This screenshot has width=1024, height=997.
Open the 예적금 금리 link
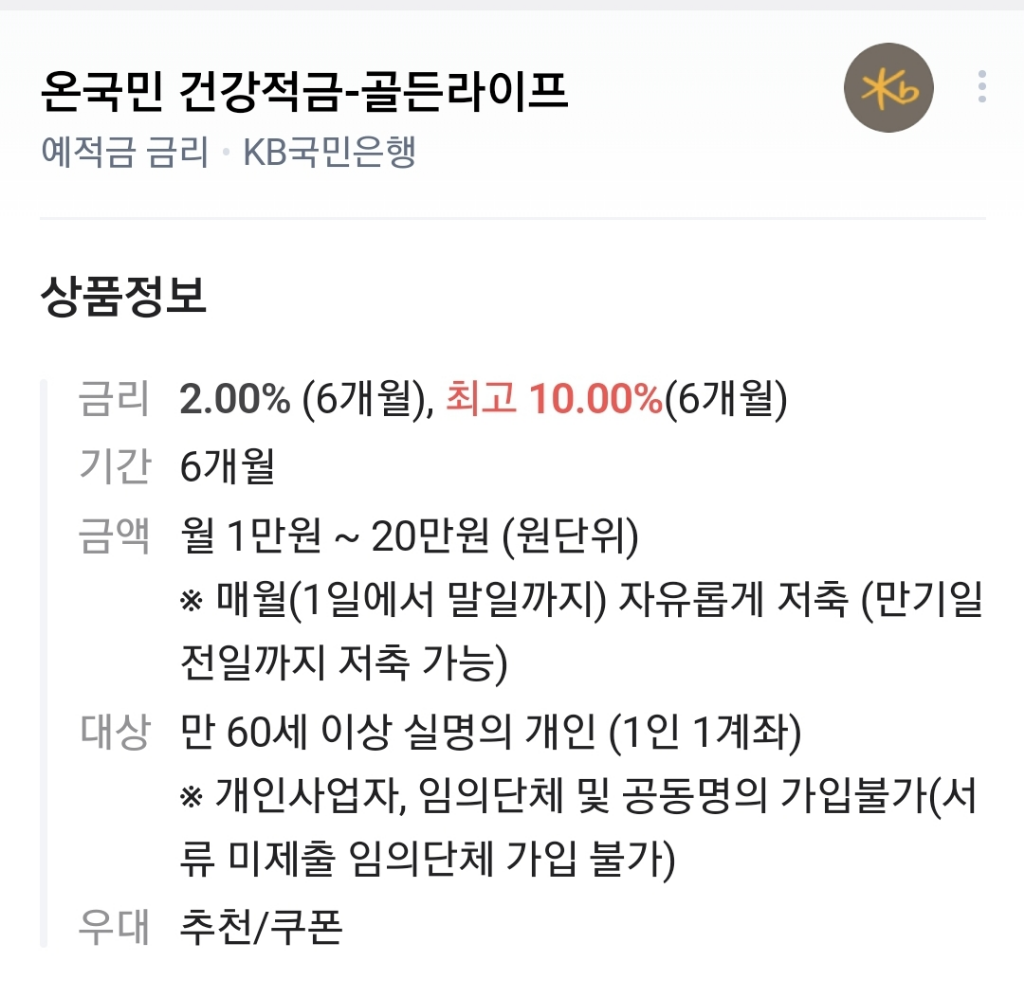(x=124, y=152)
